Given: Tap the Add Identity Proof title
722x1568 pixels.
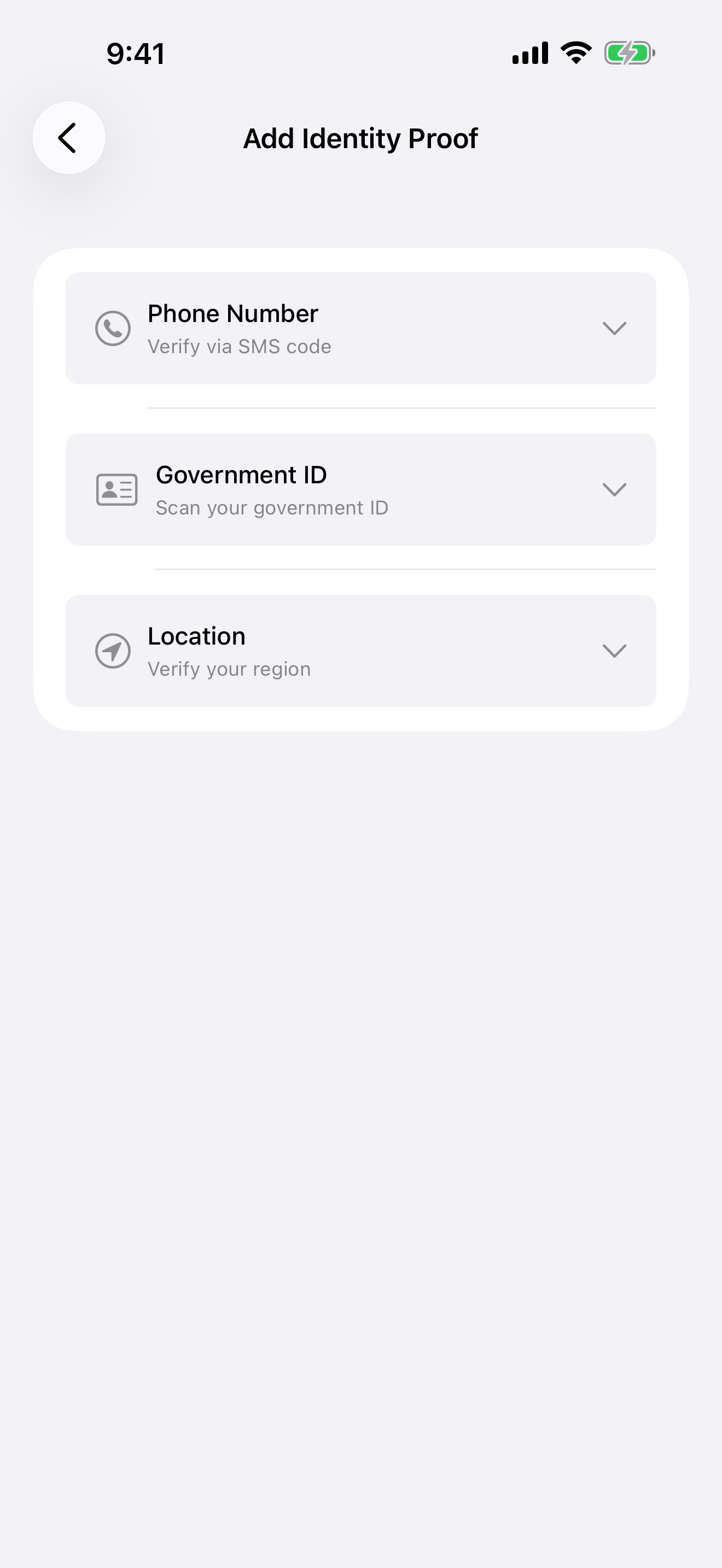Looking at the screenshot, I should (360, 138).
